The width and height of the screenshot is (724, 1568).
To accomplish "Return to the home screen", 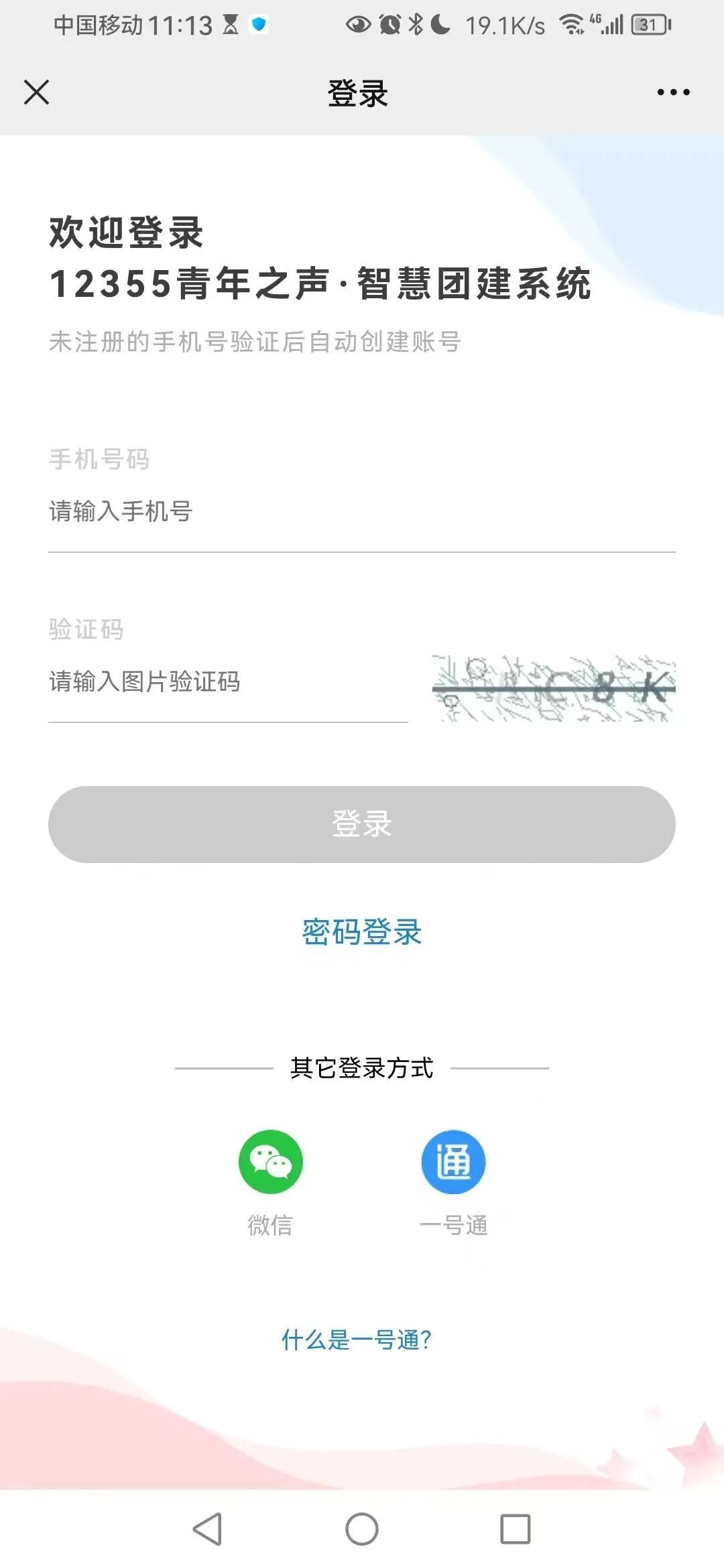I will pos(362,1529).
